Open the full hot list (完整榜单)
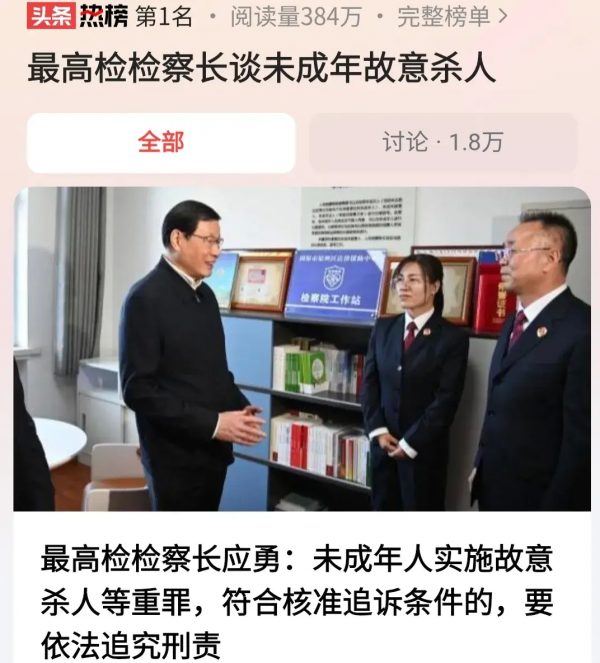This screenshot has height=663, width=600. click(x=452, y=16)
